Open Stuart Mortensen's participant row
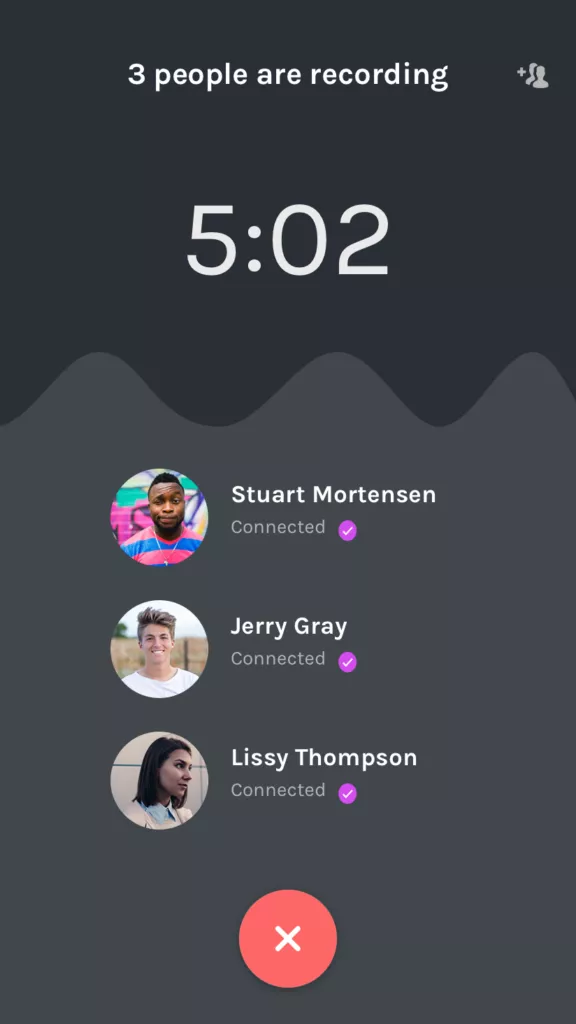Viewport: 576px width, 1024px height. tap(273, 517)
